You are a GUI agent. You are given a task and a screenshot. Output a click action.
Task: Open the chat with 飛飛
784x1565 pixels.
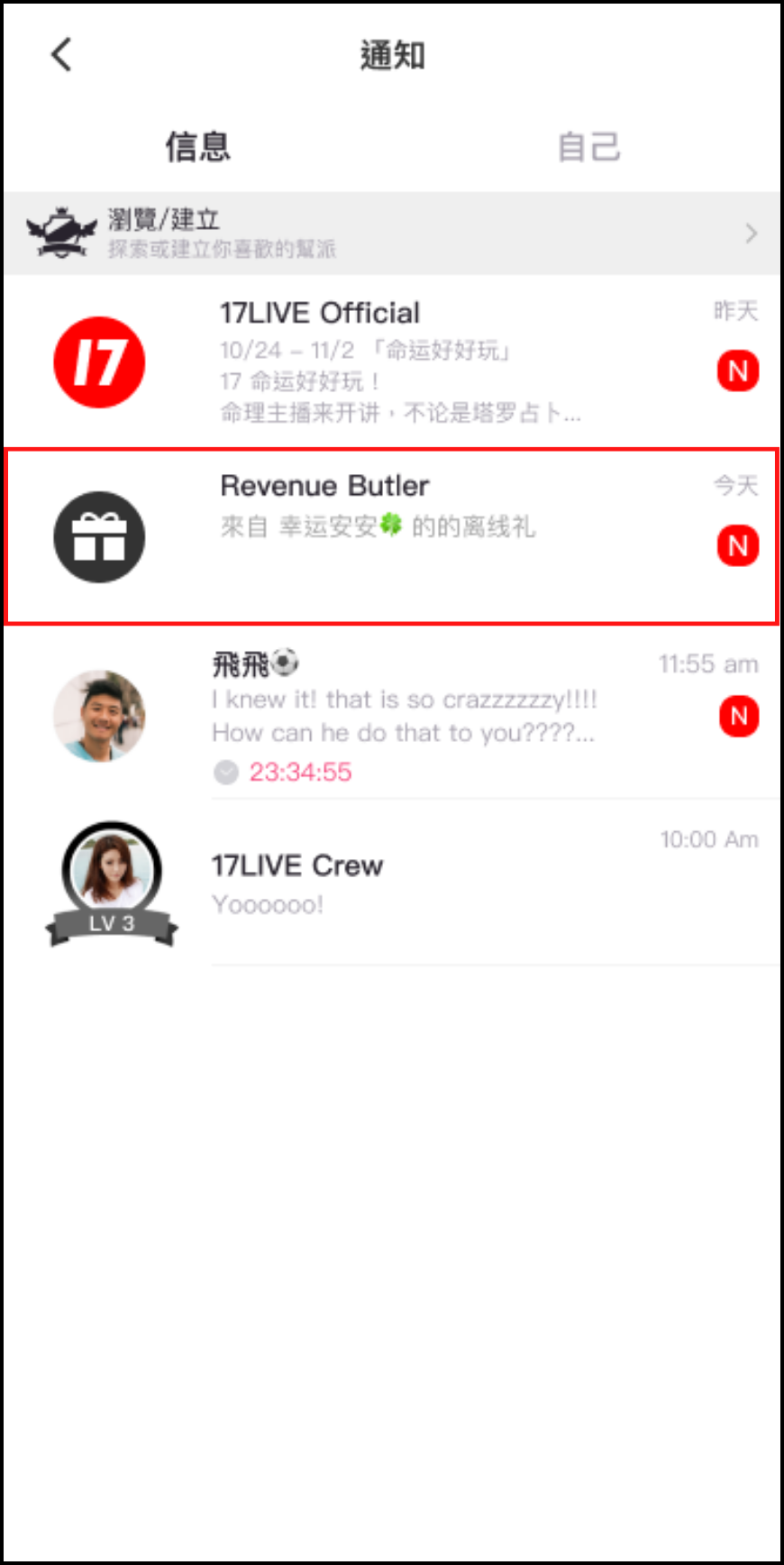391,714
